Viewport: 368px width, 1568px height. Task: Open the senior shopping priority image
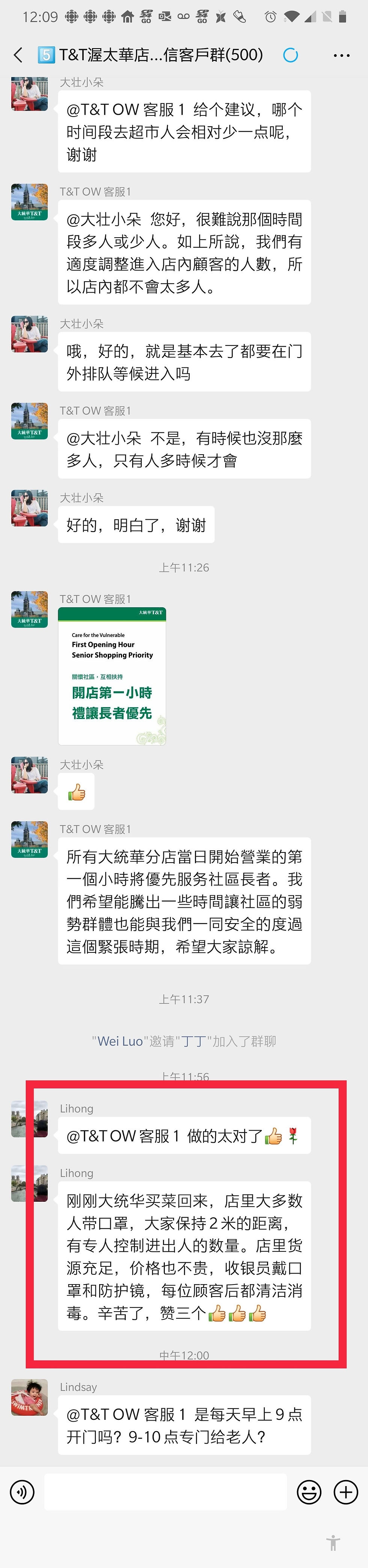[112, 676]
